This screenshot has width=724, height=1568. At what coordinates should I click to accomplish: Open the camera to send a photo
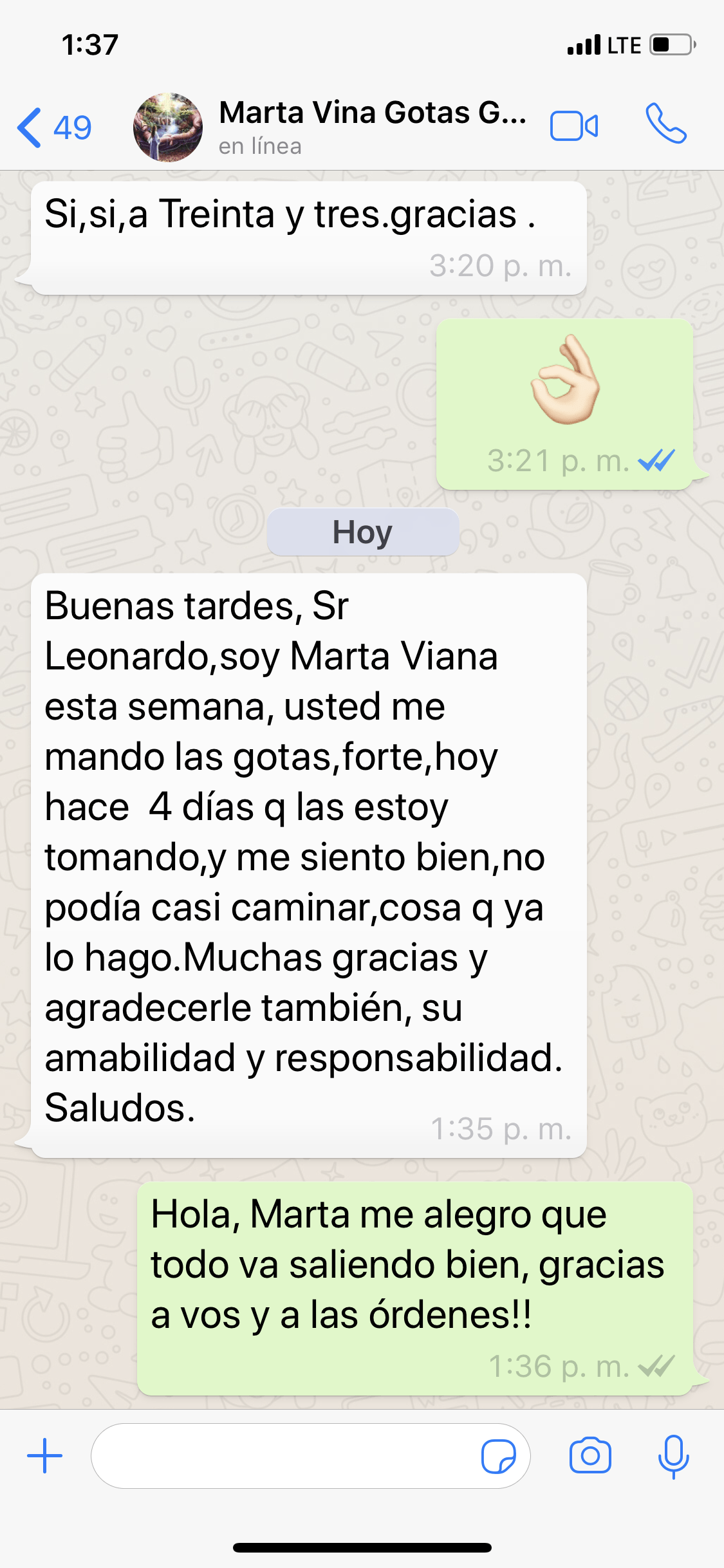(590, 1456)
